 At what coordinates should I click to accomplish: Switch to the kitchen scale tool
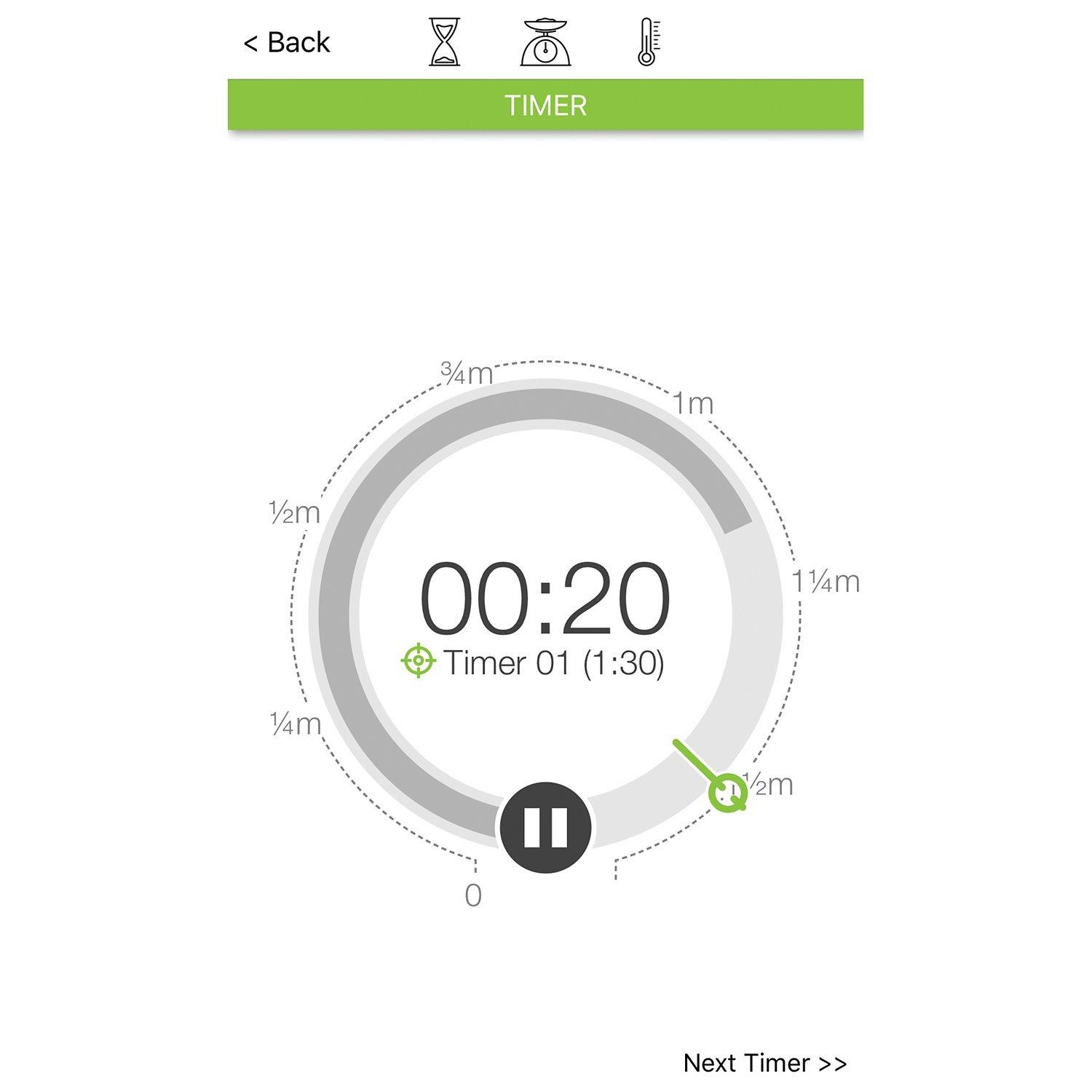coord(545,43)
